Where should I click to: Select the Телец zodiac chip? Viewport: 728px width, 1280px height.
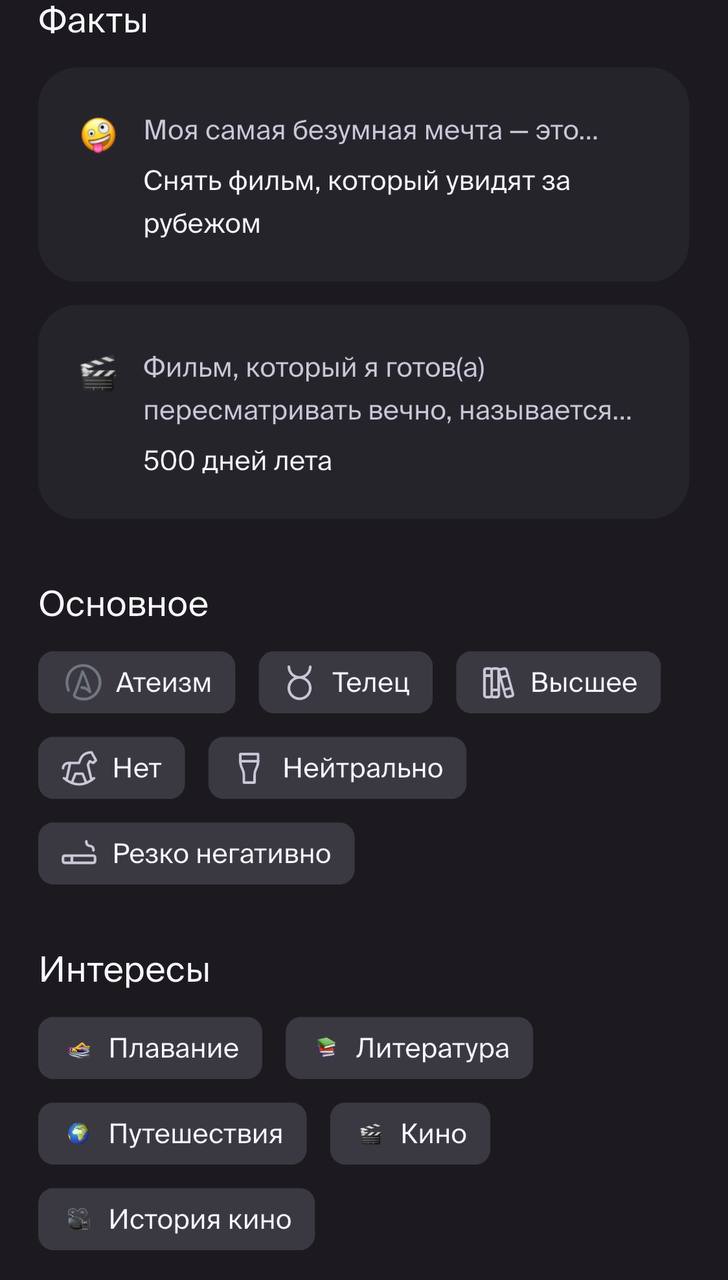coord(346,683)
